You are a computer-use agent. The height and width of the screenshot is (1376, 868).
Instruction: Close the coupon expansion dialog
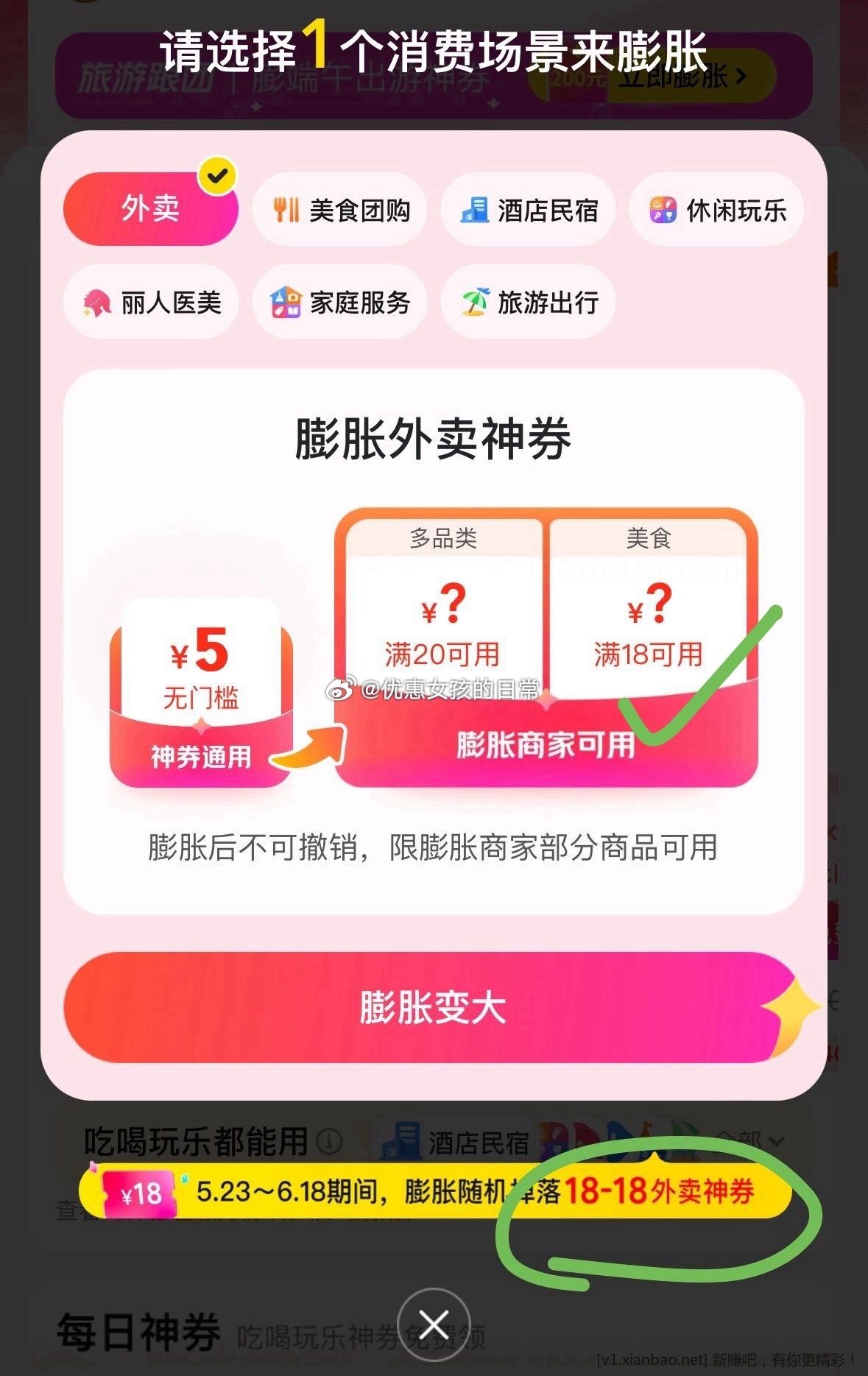[x=434, y=1324]
